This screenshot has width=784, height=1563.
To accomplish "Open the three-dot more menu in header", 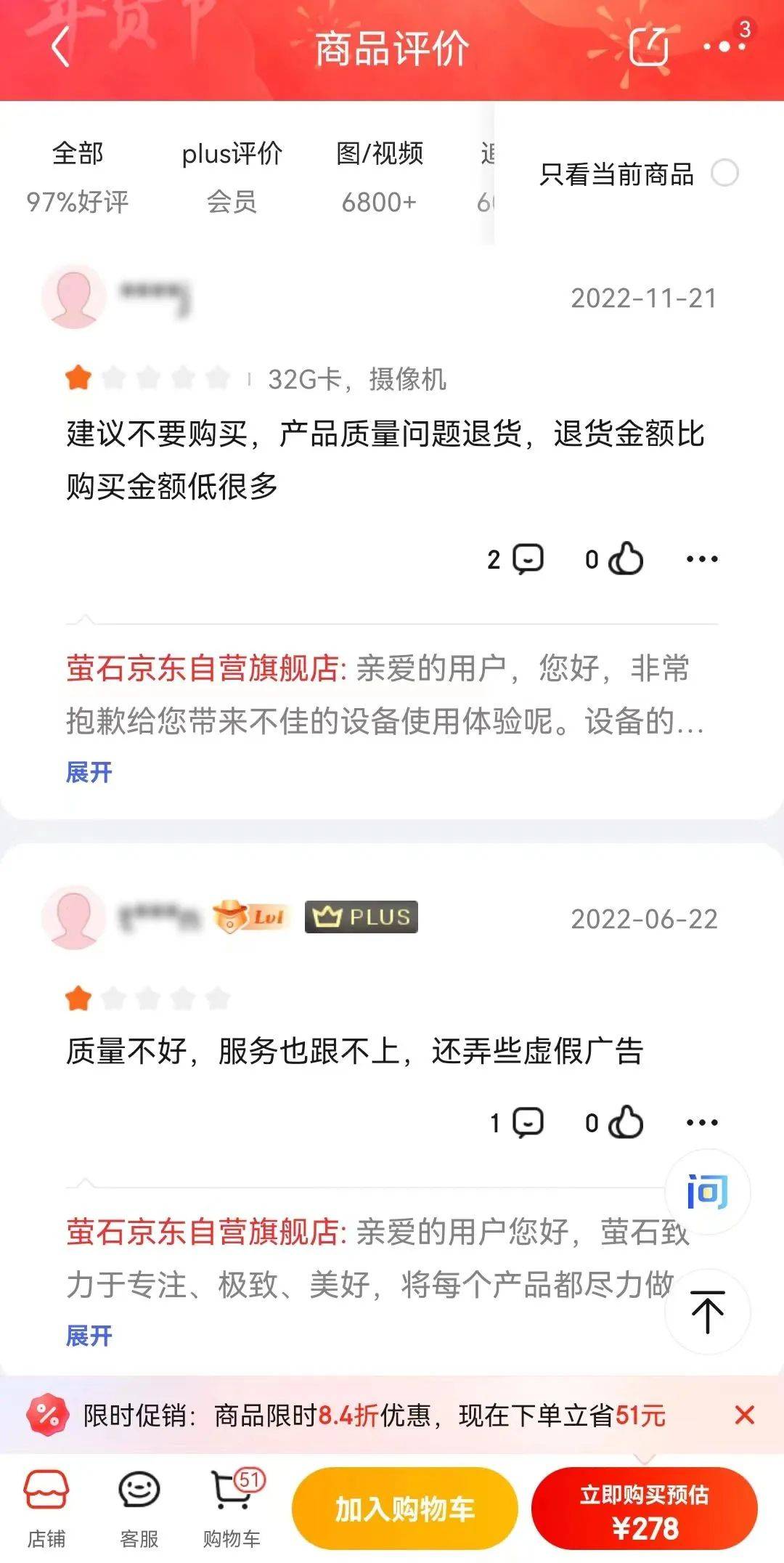I will click(x=724, y=46).
